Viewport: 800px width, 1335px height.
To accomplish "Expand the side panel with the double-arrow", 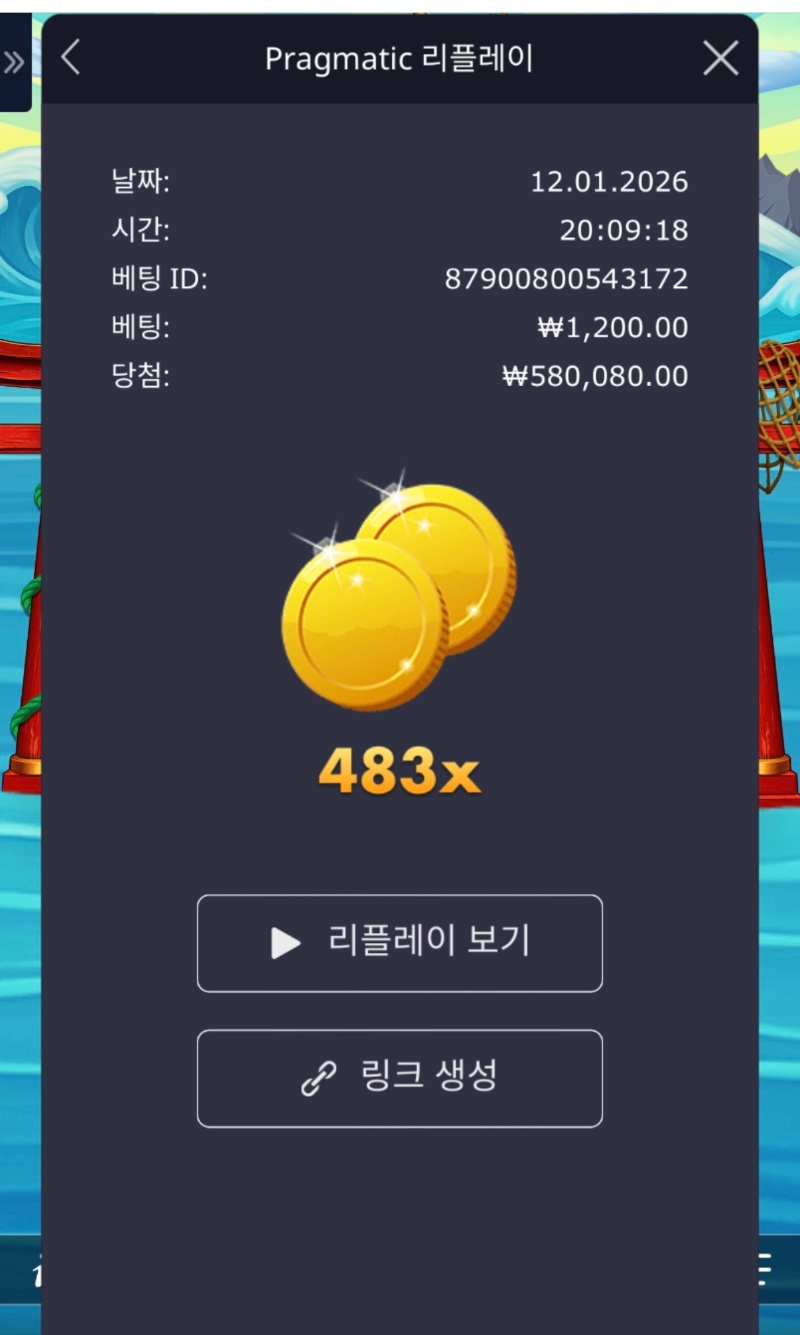I will pos(14,63).
